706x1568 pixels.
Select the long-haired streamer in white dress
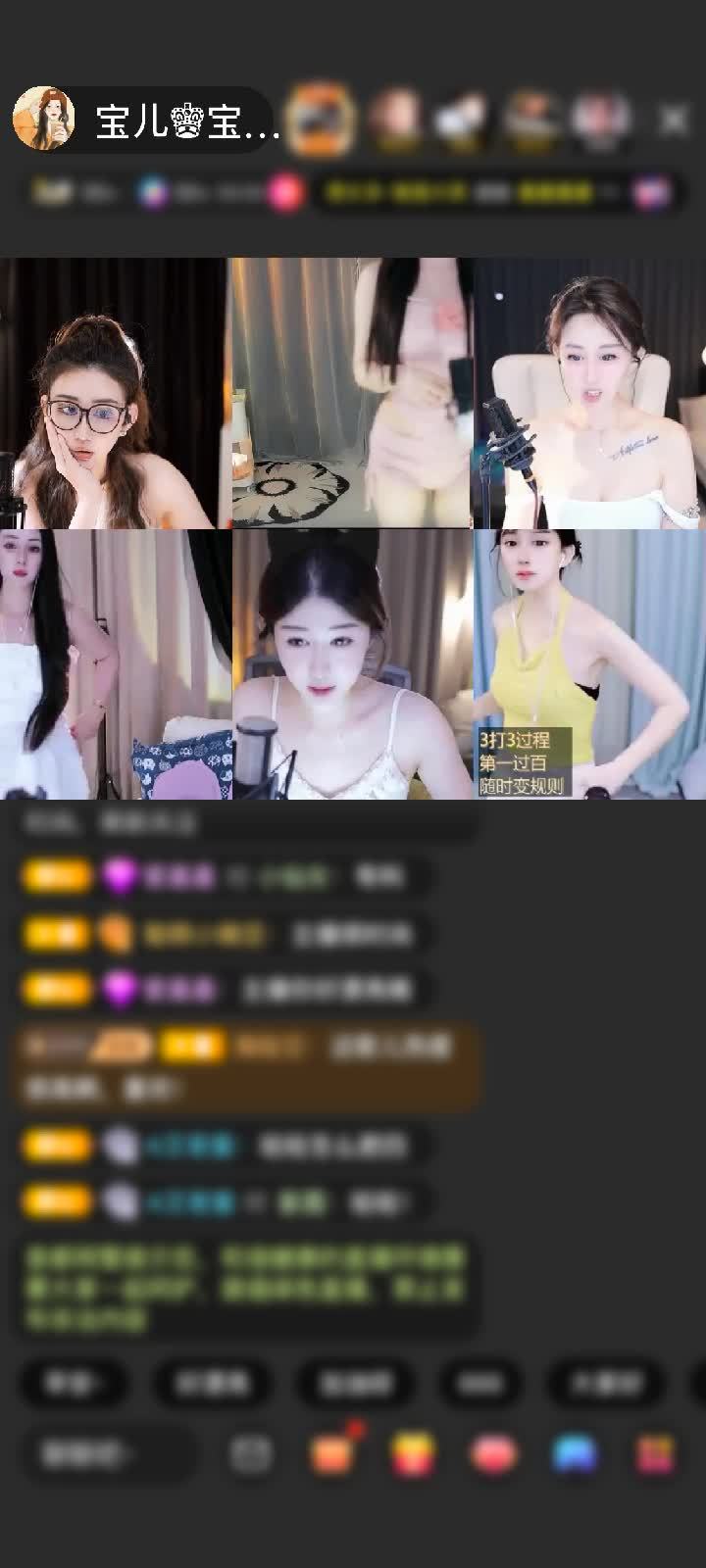coord(114,664)
